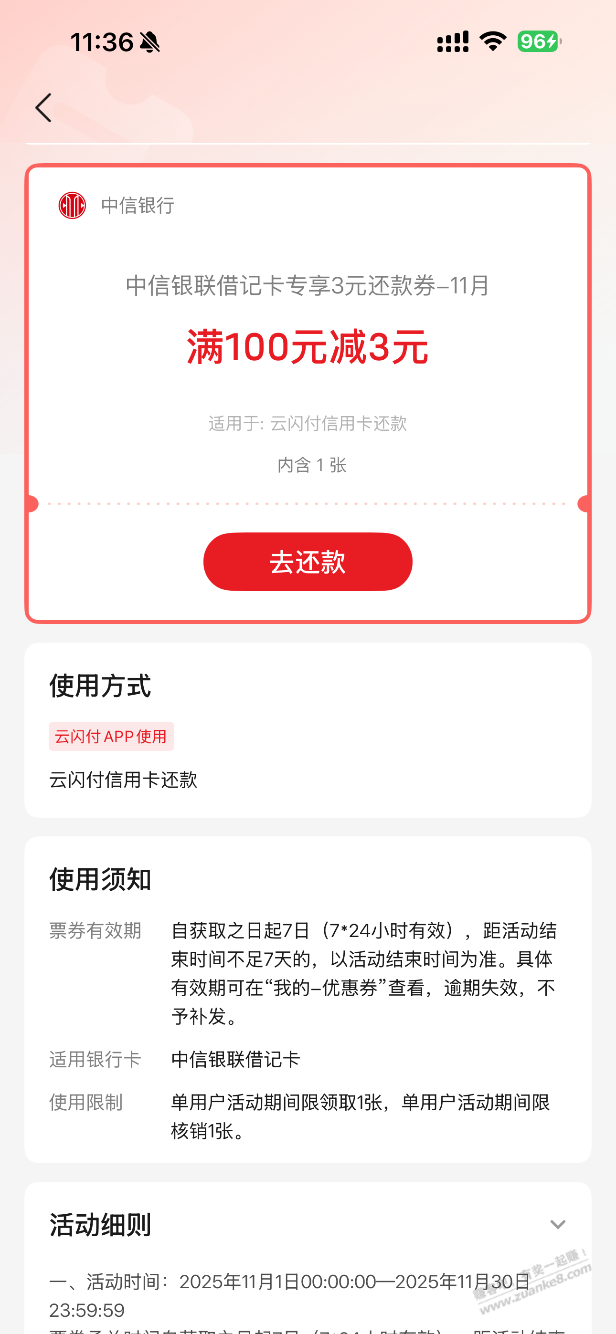Collapse the 活动细则 section chevron

558,1224
